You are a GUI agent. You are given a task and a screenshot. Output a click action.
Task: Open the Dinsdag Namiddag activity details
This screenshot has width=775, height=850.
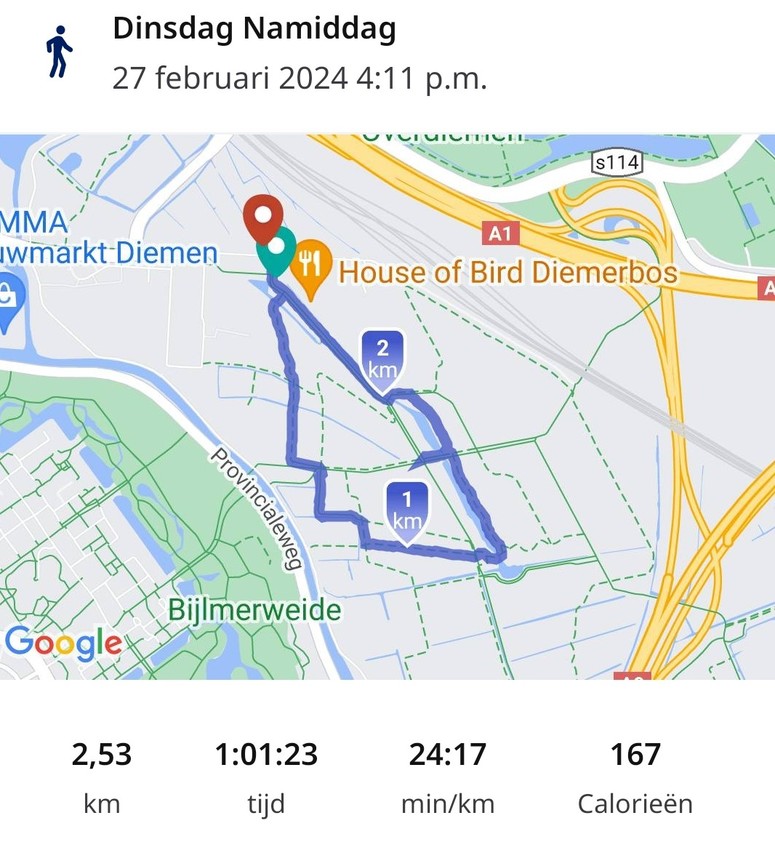(x=254, y=30)
